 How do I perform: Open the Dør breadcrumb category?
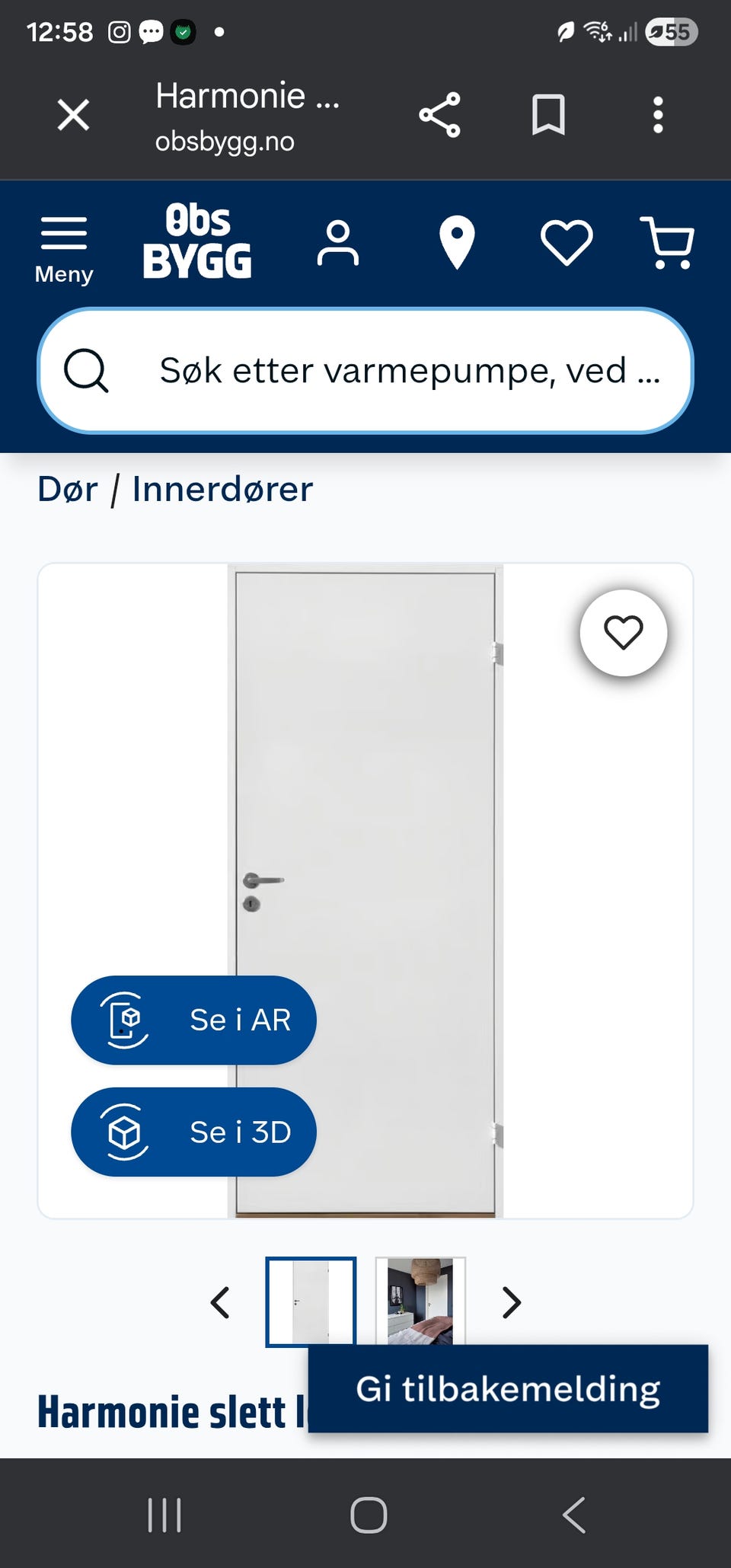coord(69,490)
